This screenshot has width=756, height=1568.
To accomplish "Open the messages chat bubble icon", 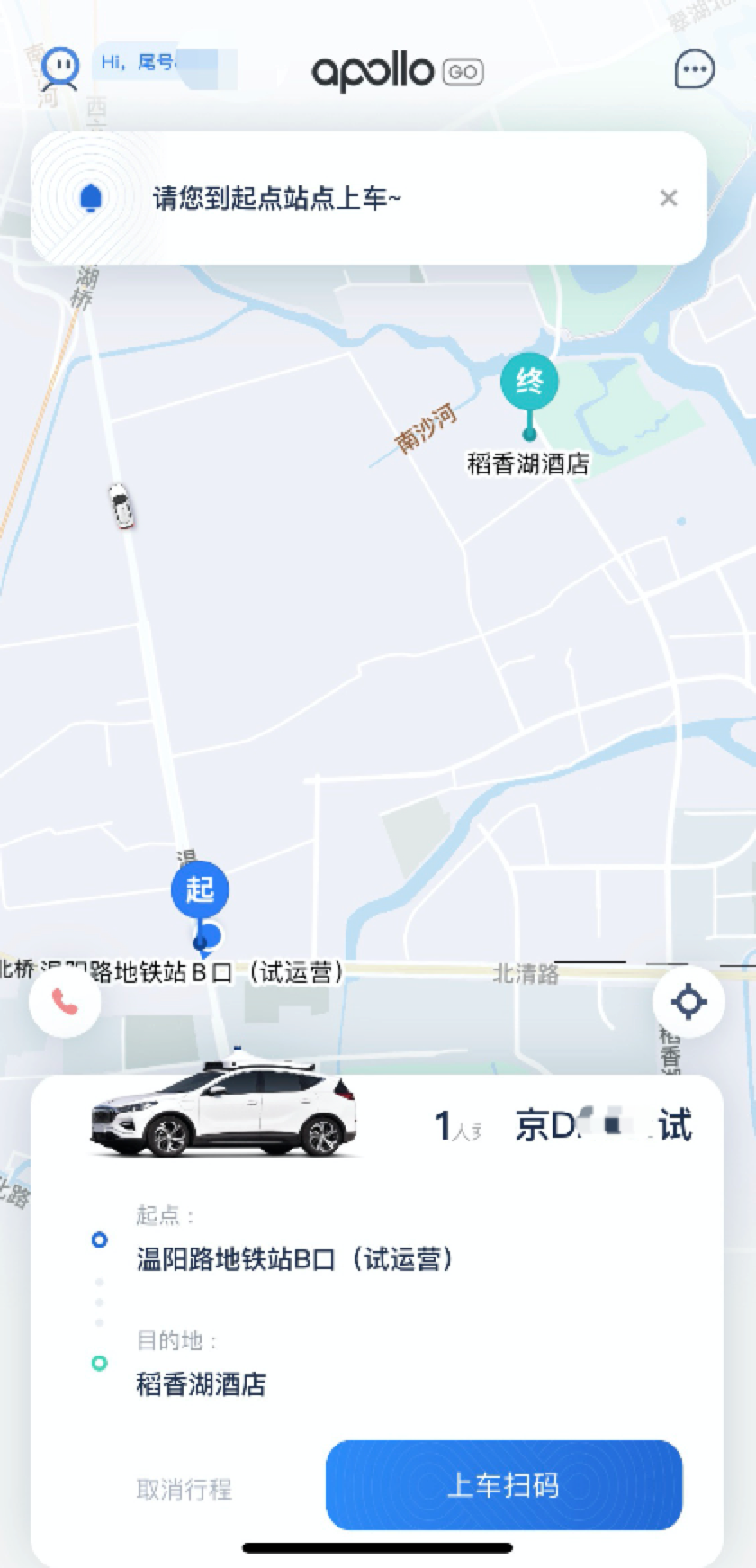I will [x=694, y=69].
